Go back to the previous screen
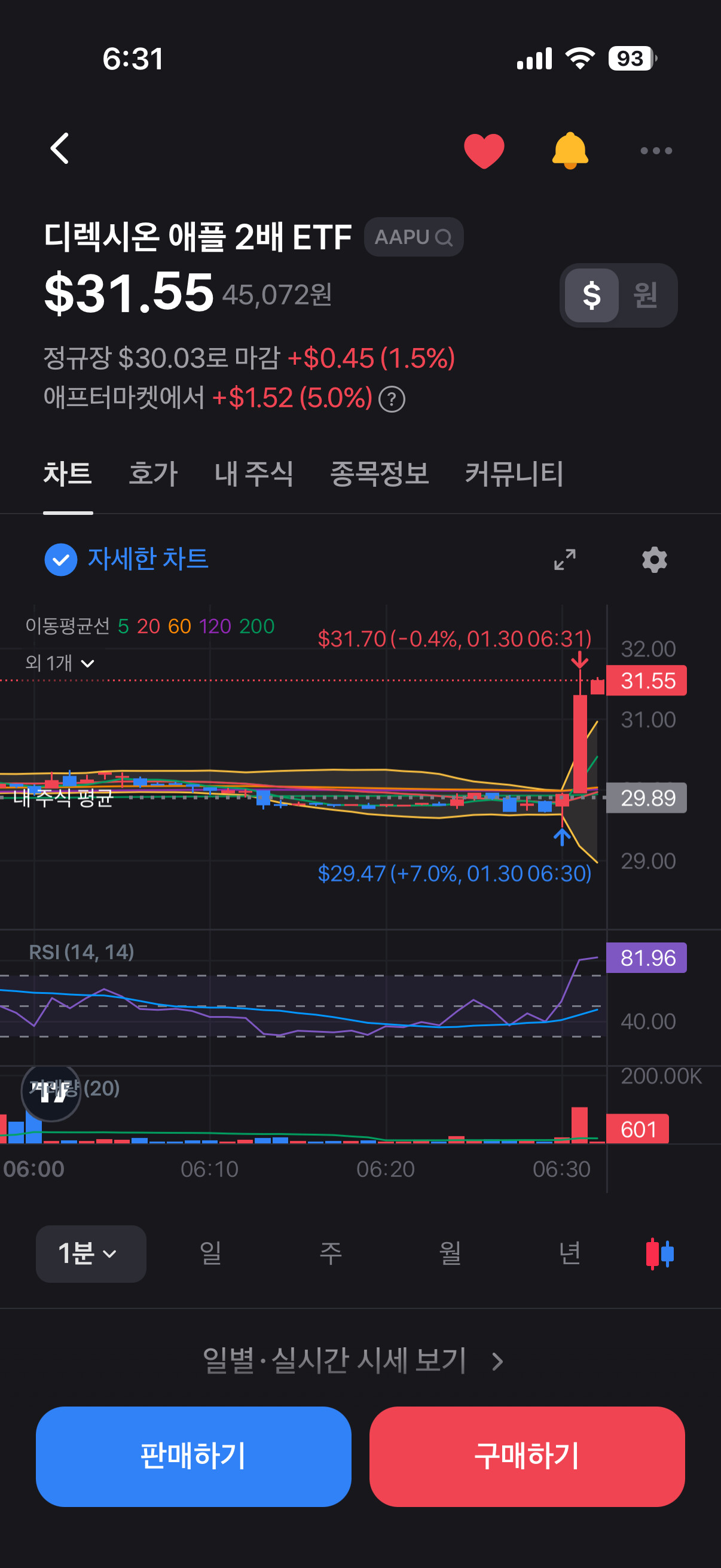This screenshot has height=1568, width=721. [x=60, y=149]
